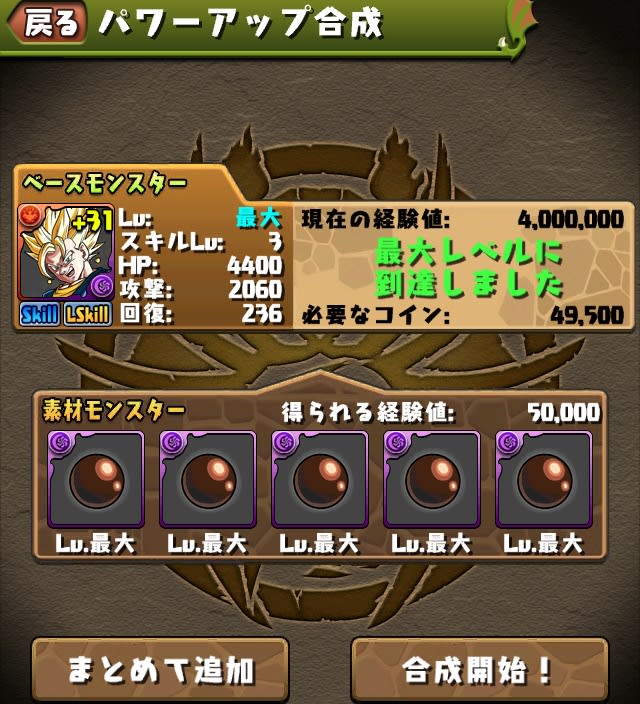Select the fourth material monster slot
Screen dimensions: 640x704
[x=432, y=478]
